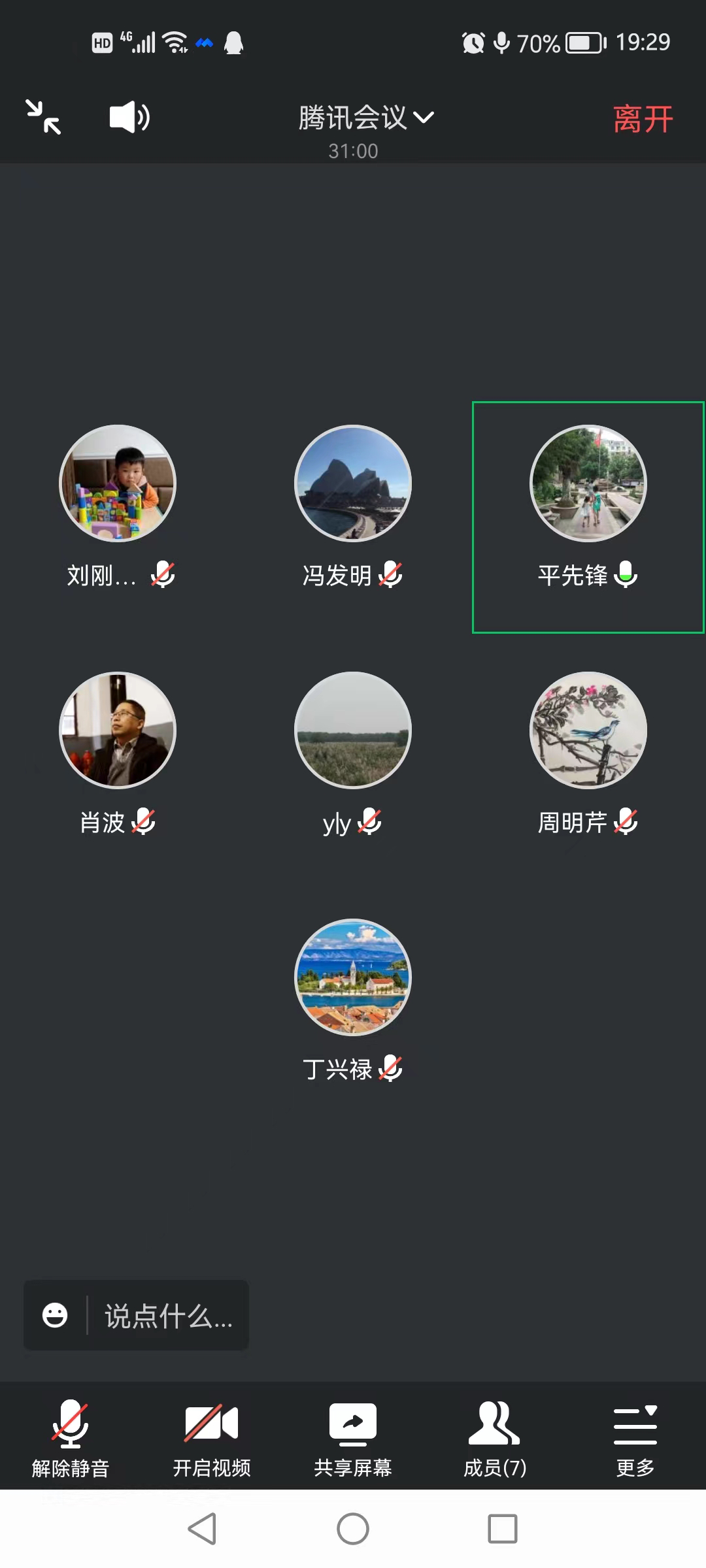Open recent apps from navigation bar
The height and width of the screenshot is (1568, 706).
(503, 1529)
